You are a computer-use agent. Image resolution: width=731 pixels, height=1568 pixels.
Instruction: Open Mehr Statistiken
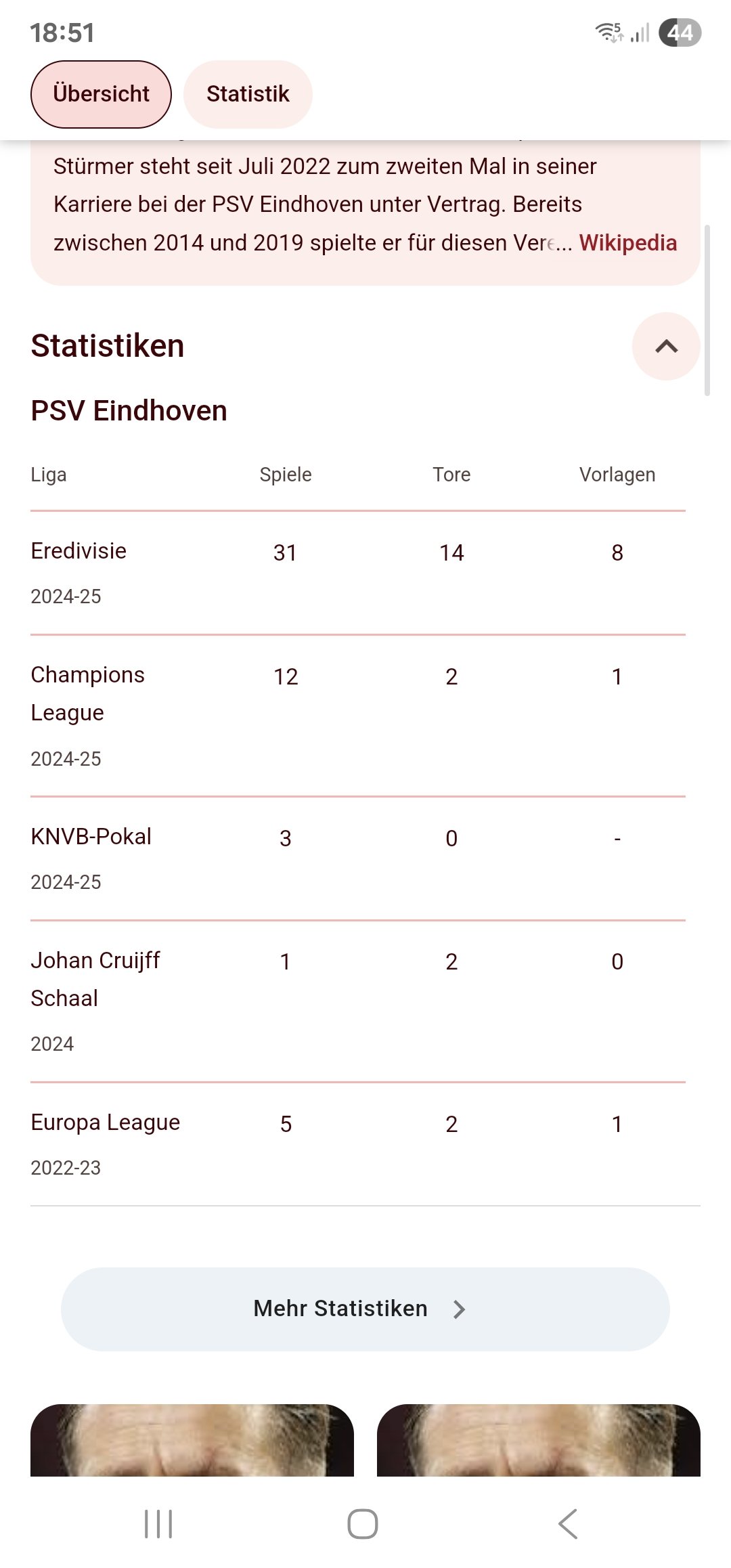point(365,1309)
